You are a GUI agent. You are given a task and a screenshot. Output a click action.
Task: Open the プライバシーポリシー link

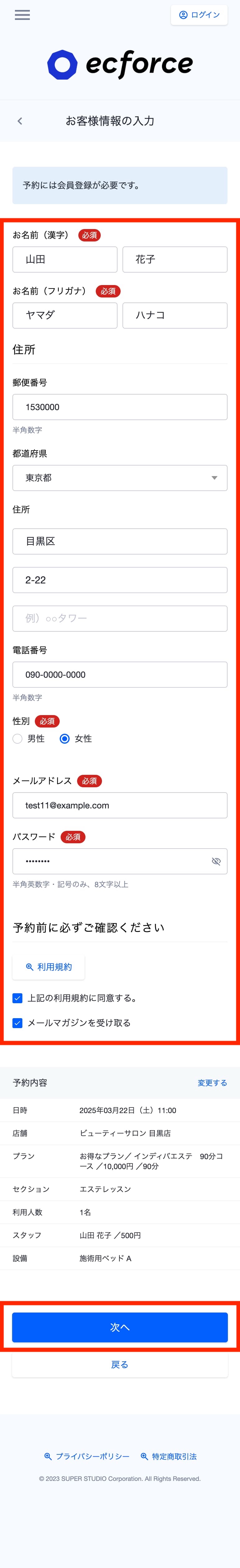pos(87,1457)
